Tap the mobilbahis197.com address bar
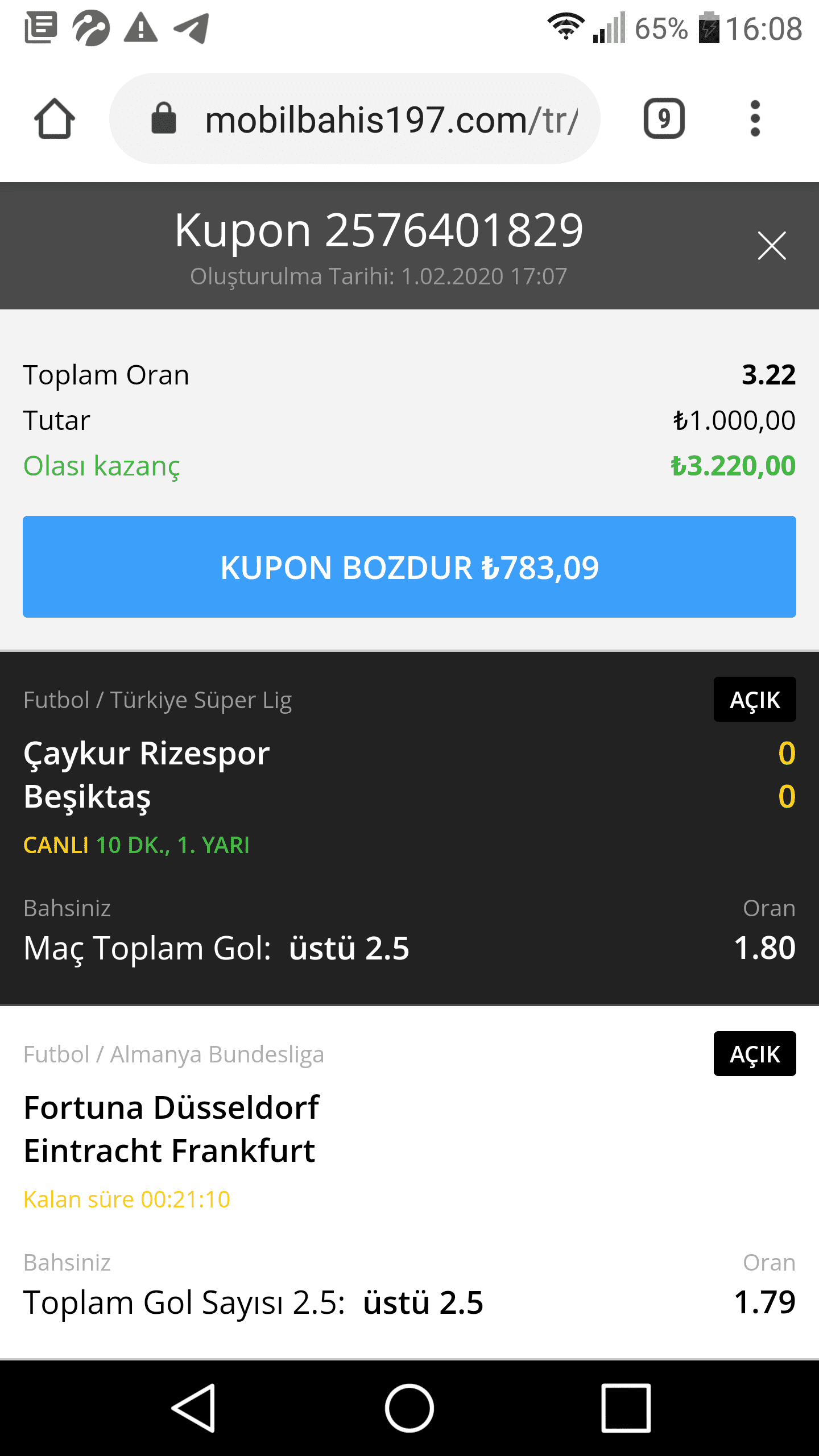819x1456 pixels. tap(354, 118)
